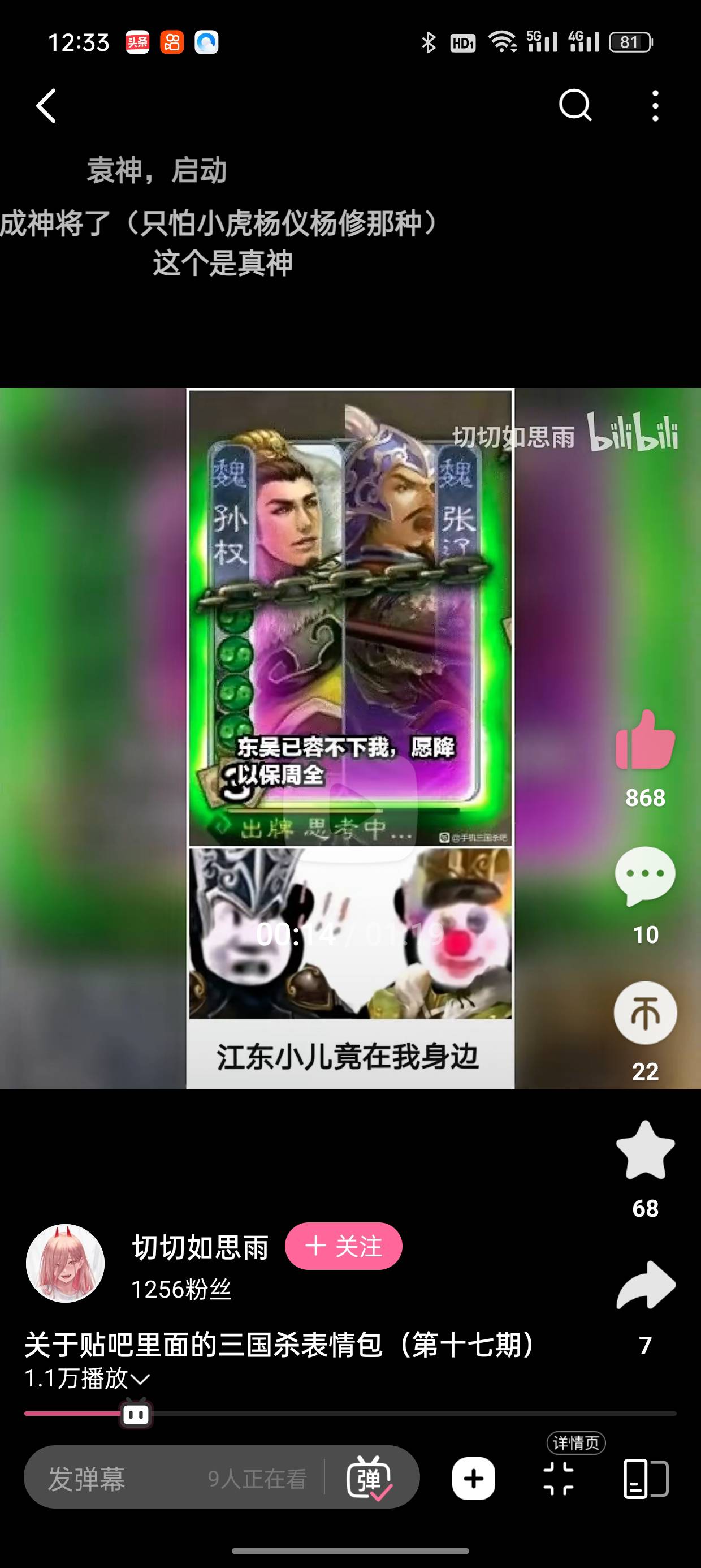Tap the 发弹幕 input field
The height and width of the screenshot is (1568, 701).
[122, 1479]
